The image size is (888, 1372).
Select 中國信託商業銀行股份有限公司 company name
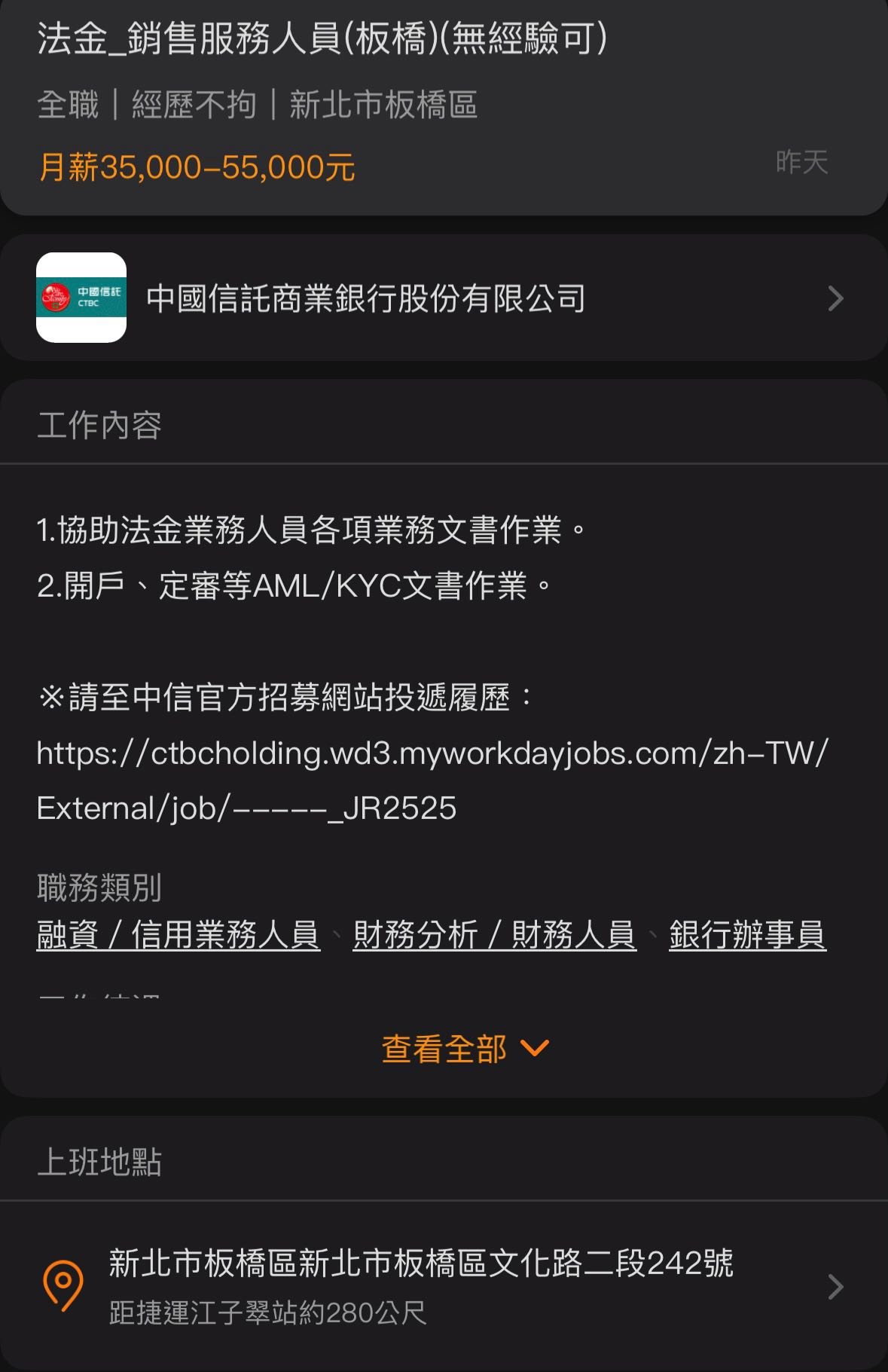coord(367,298)
